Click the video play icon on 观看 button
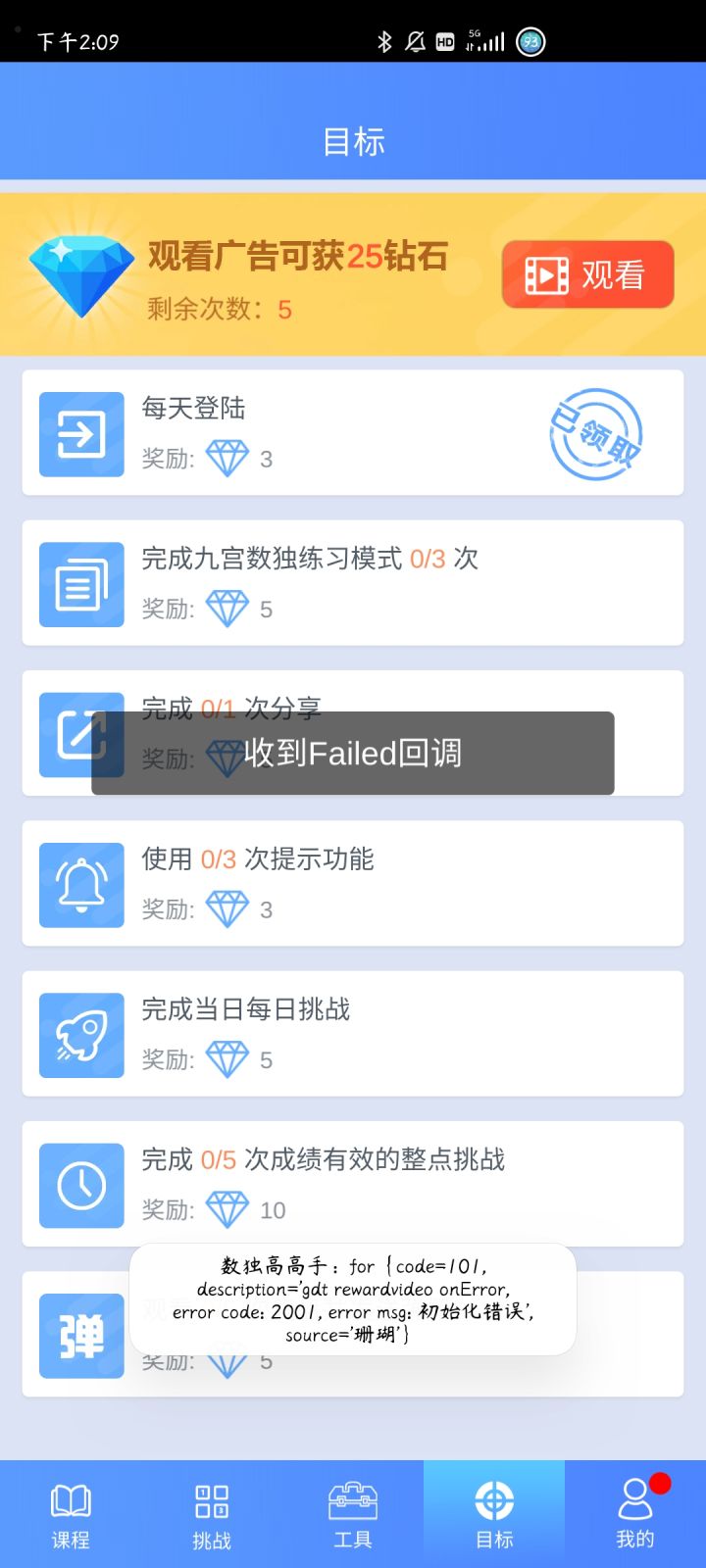This screenshot has height=1568, width=706. click(546, 274)
